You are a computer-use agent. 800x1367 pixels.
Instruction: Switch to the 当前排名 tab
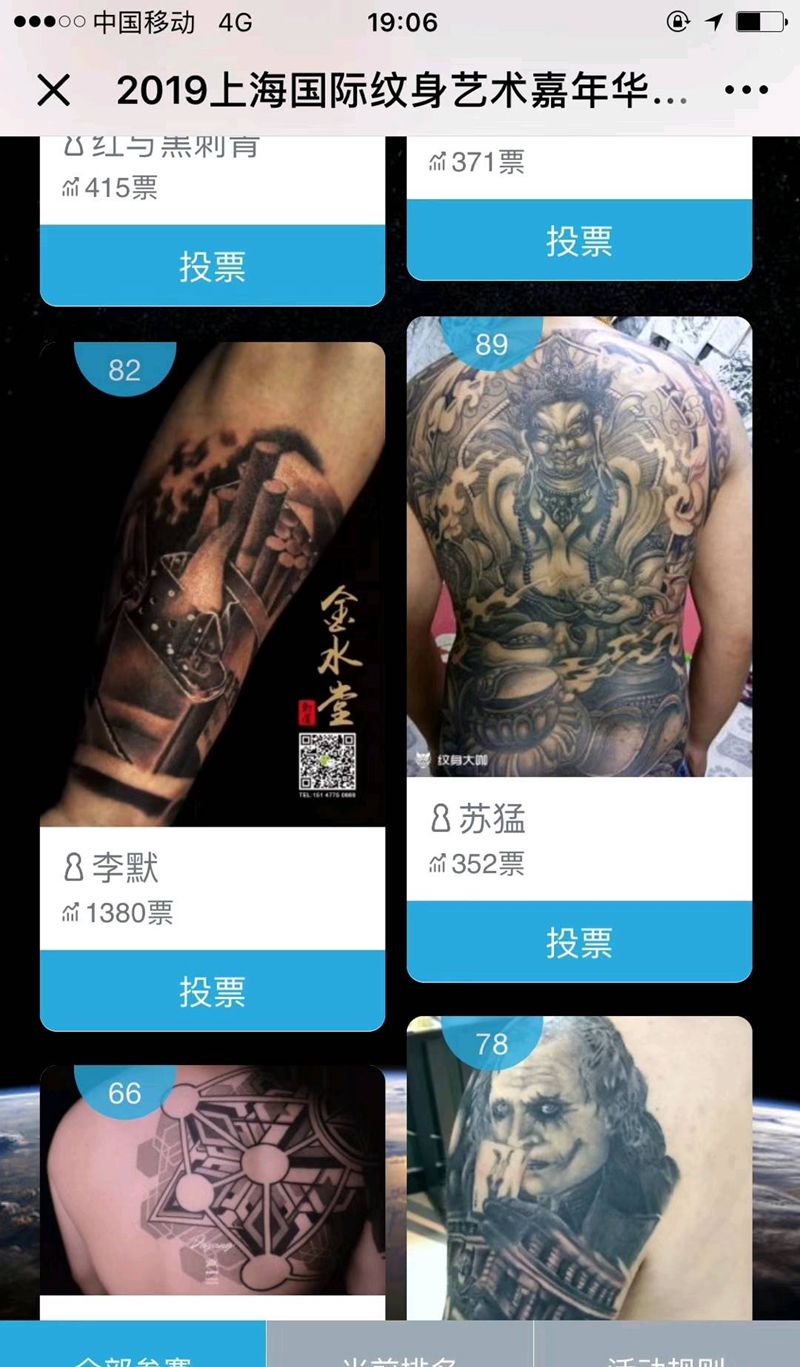[x=400, y=1352]
